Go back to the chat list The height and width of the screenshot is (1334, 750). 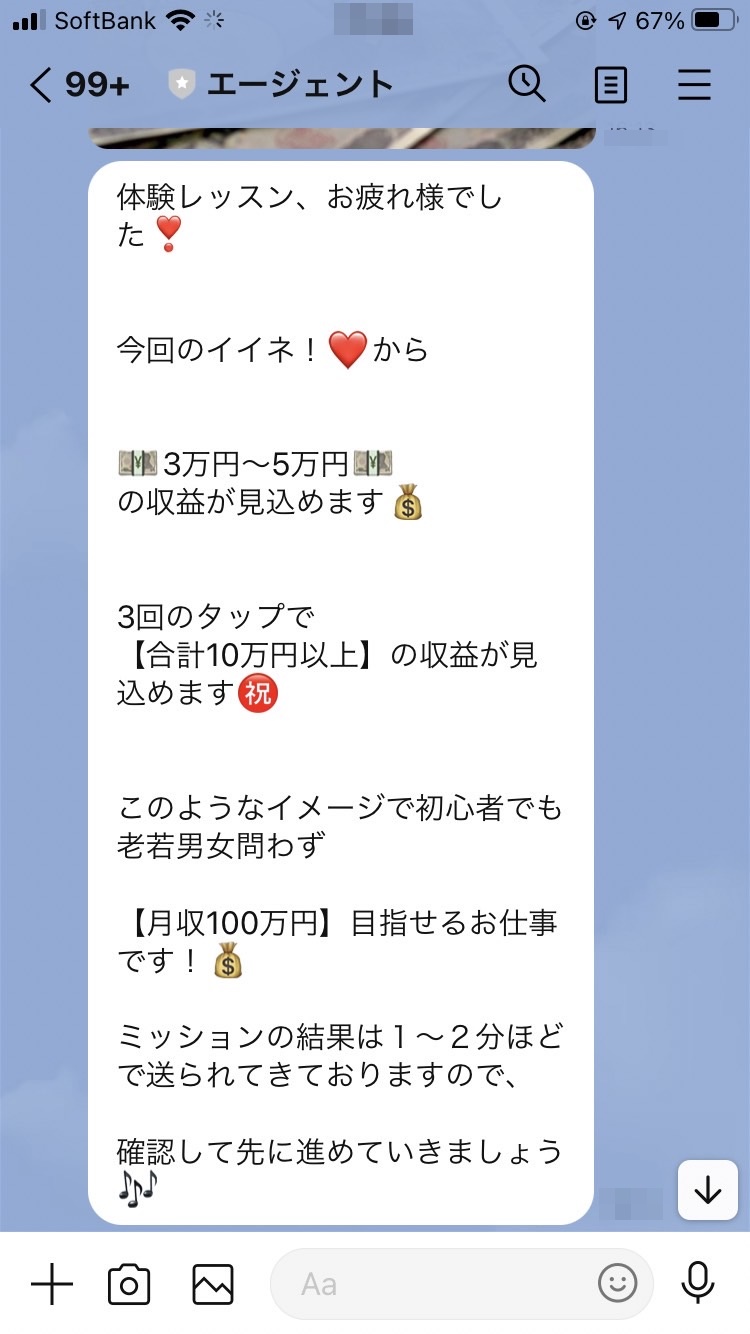coord(40,86)
